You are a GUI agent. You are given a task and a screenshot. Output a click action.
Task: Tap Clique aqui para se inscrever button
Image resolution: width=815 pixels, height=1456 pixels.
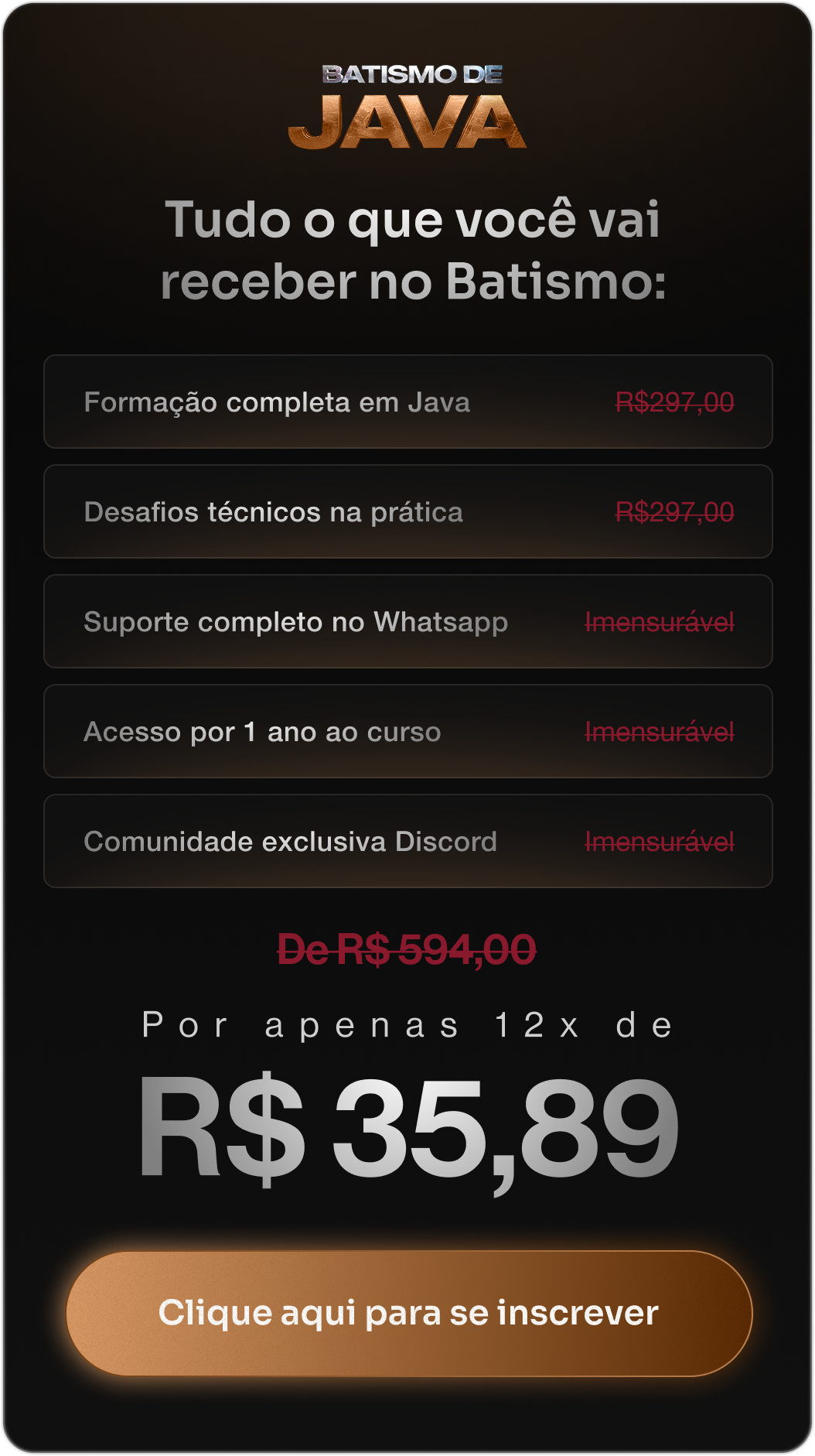(408, 1313)
